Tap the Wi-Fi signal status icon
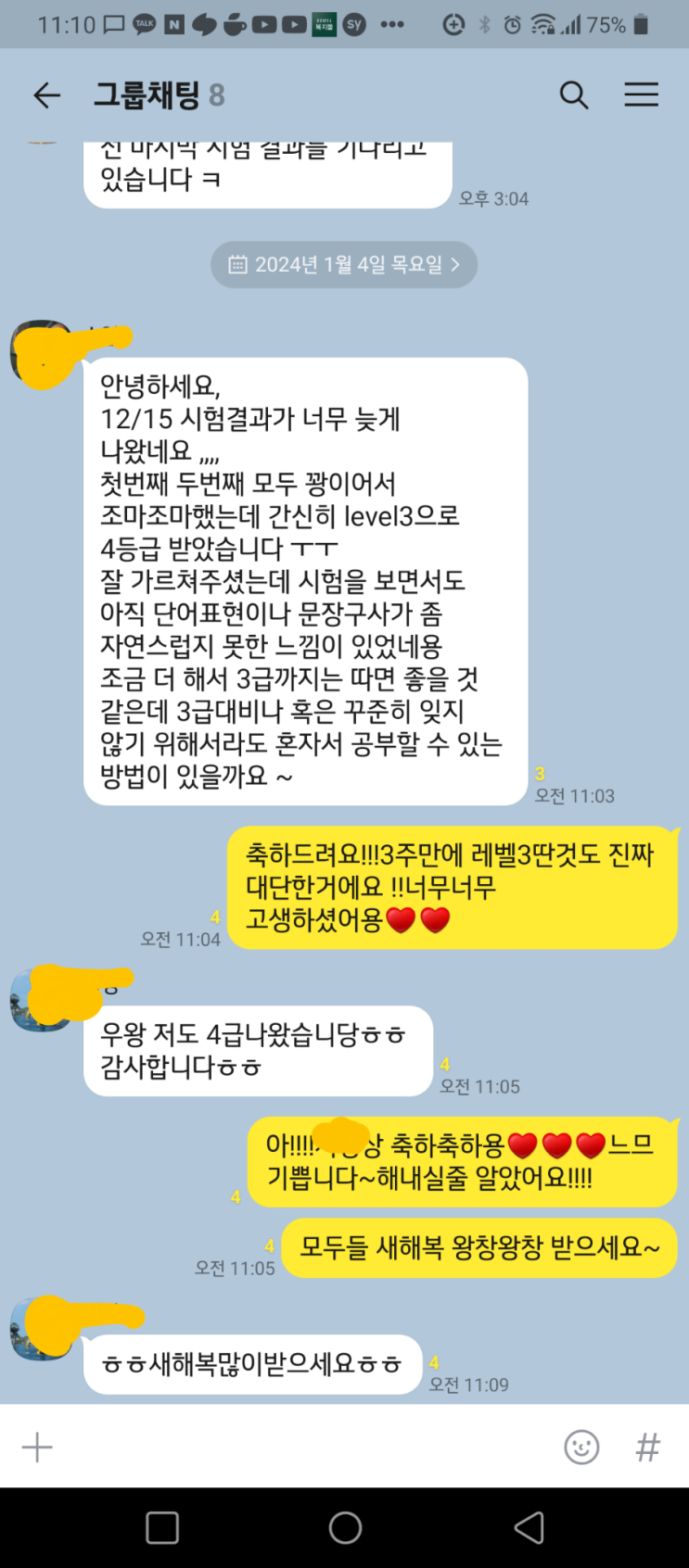Image resolution: width=689 pixels, height=1568 pixels. coord(541,25)
